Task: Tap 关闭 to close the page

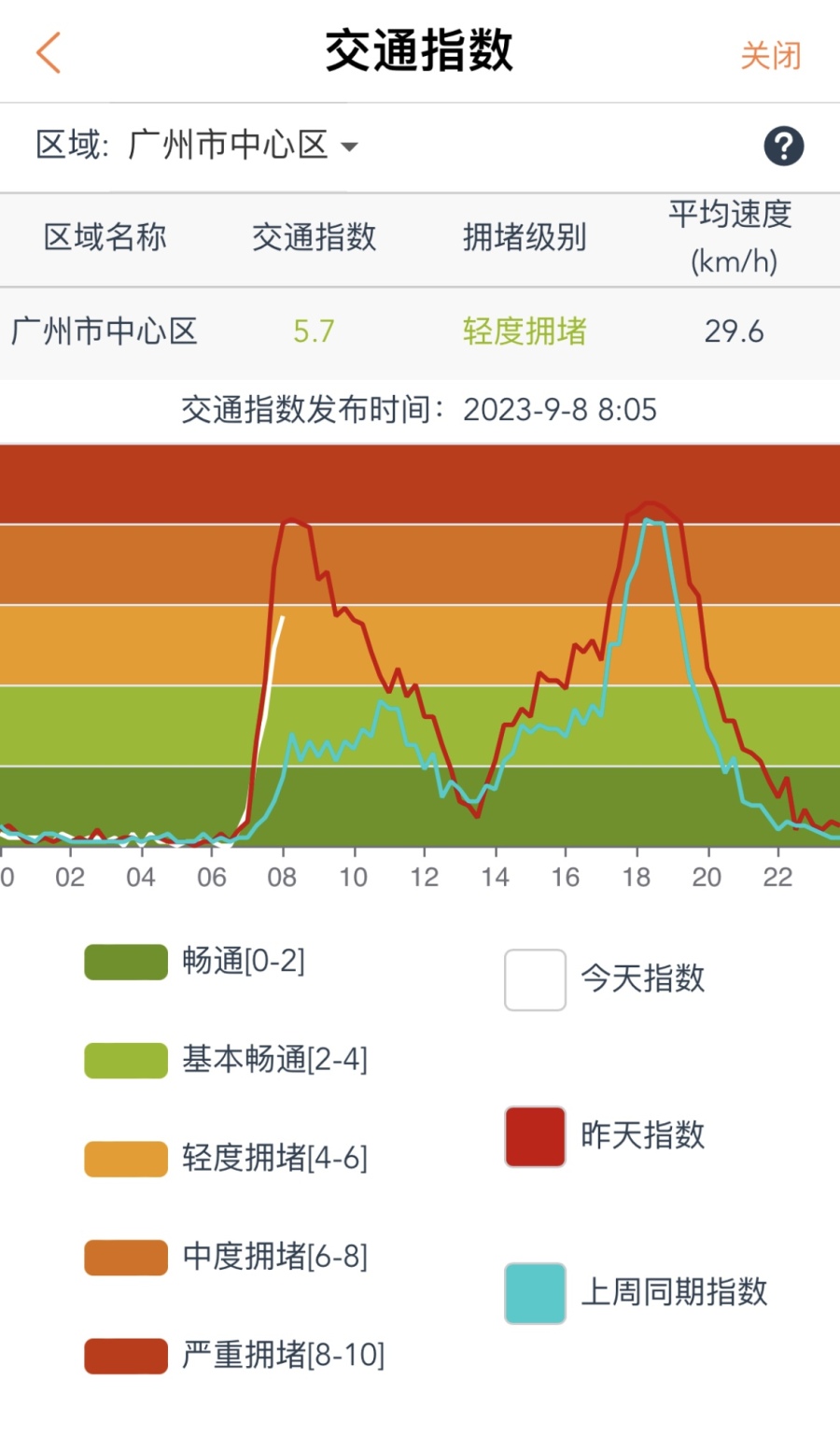Action: [x=770, y=55]
